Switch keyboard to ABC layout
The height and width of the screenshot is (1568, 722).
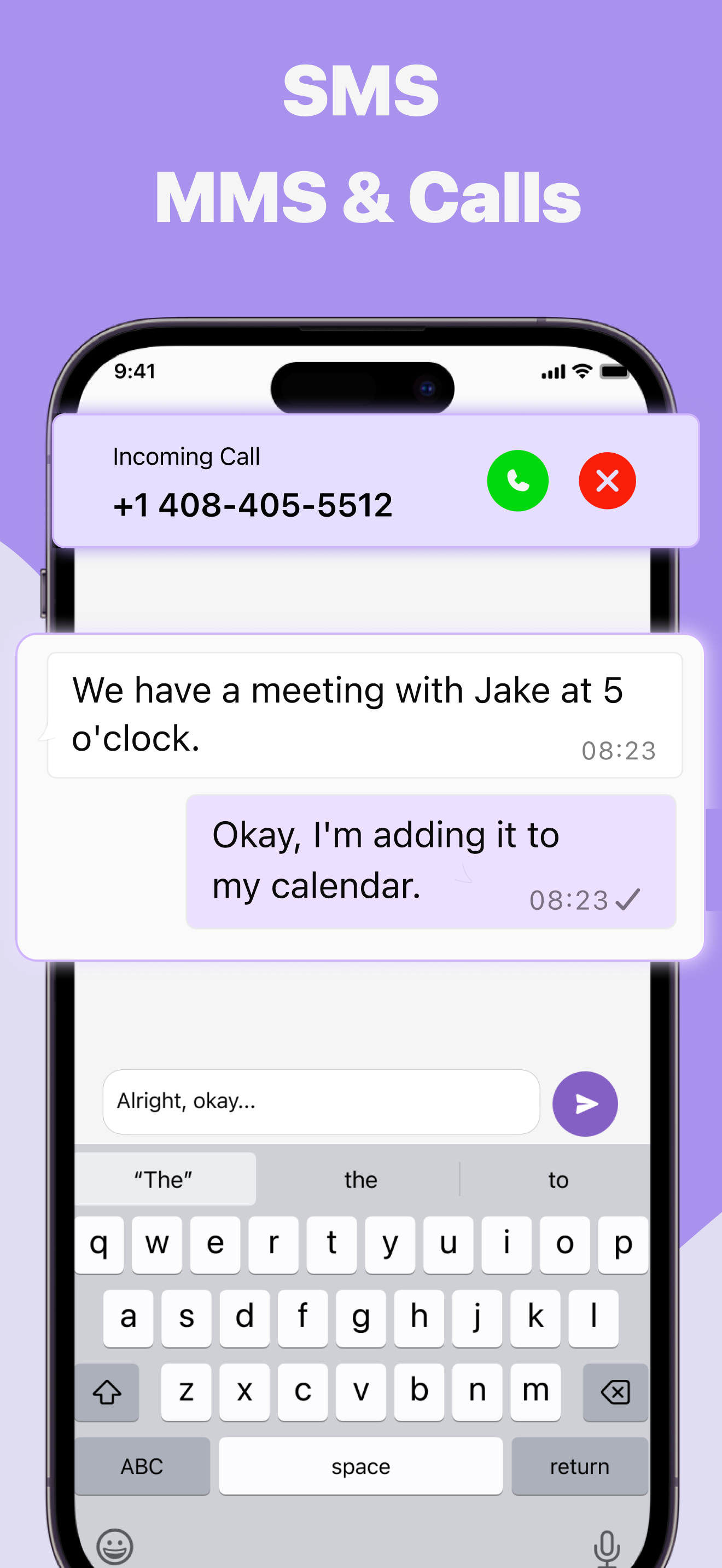click(142, 1466)
